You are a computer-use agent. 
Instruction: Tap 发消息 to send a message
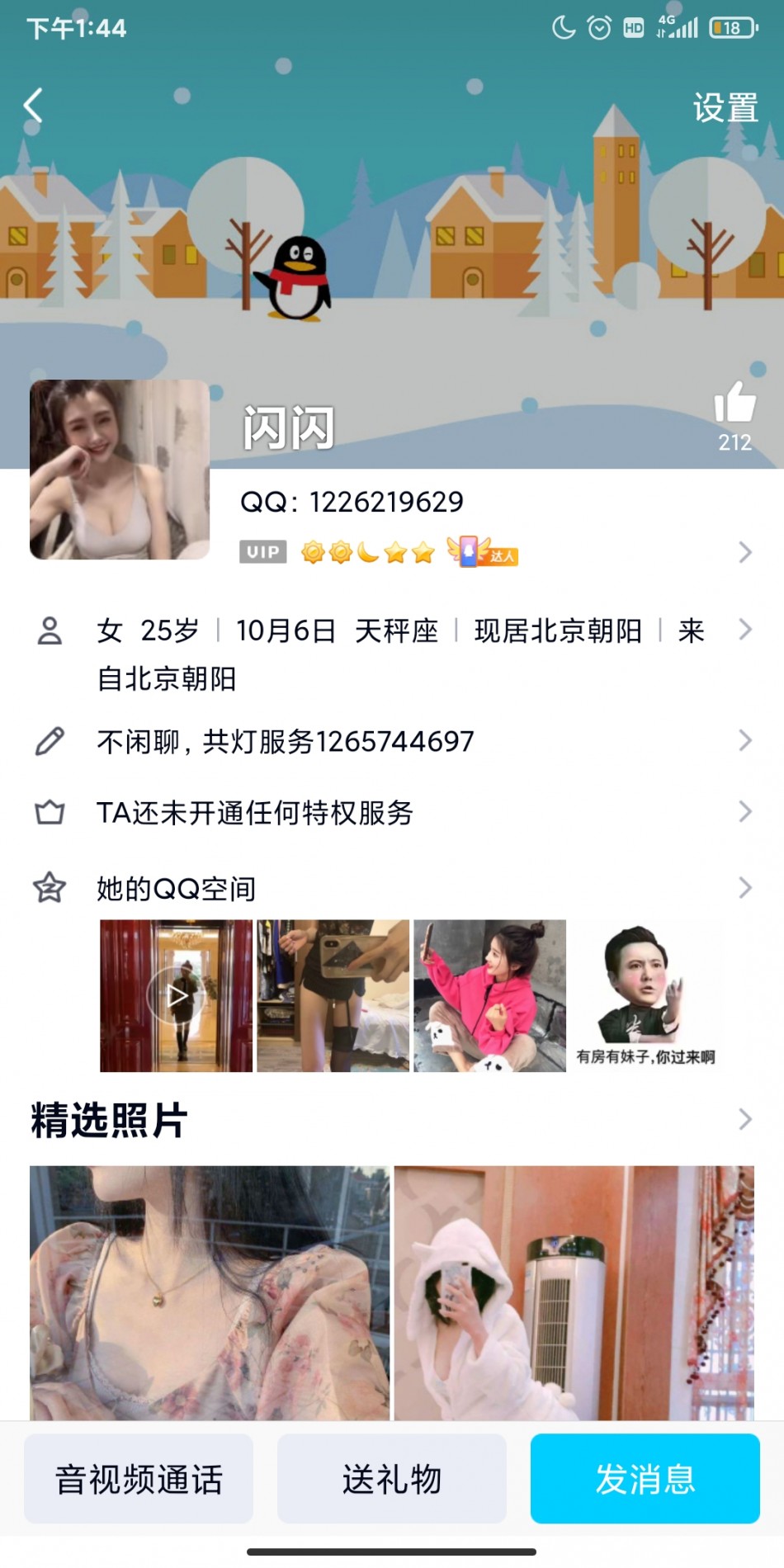tap(645, 1479)
